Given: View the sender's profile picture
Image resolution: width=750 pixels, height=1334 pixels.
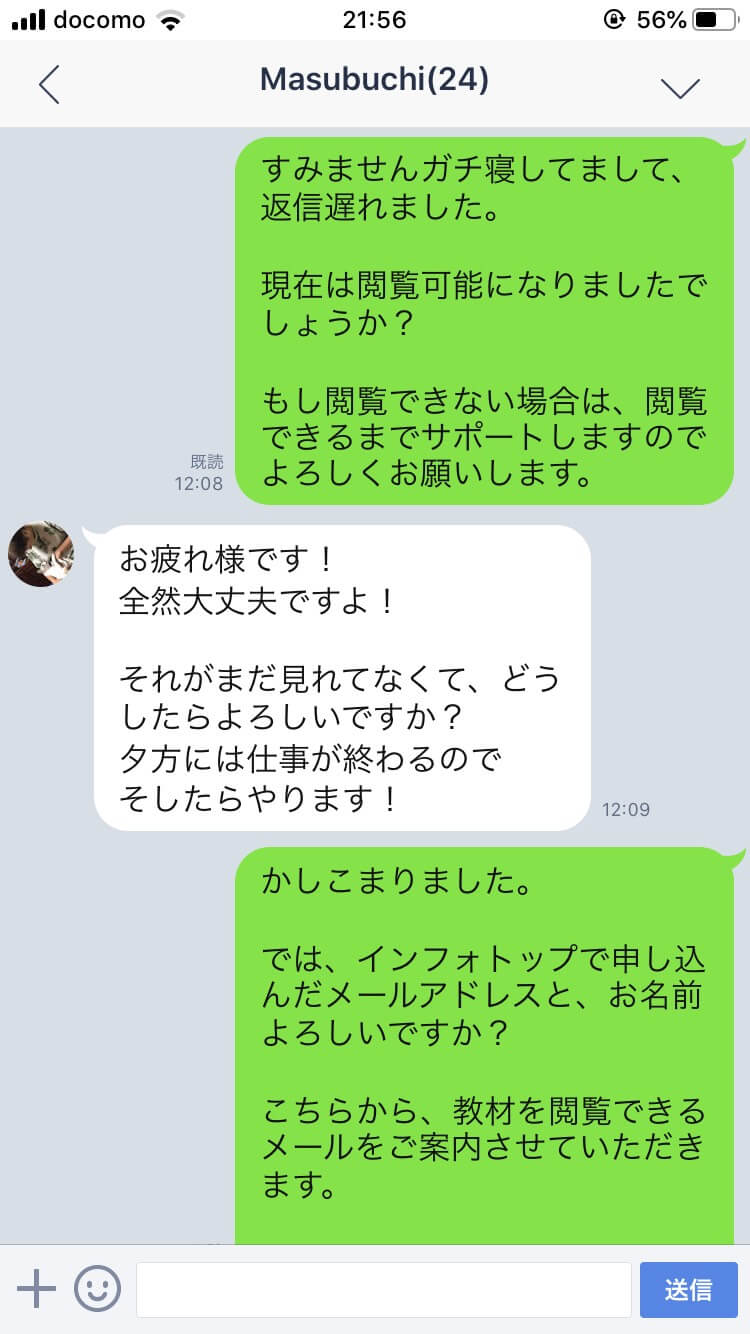Looking at the screenshot, I should (x=41, y=554).
